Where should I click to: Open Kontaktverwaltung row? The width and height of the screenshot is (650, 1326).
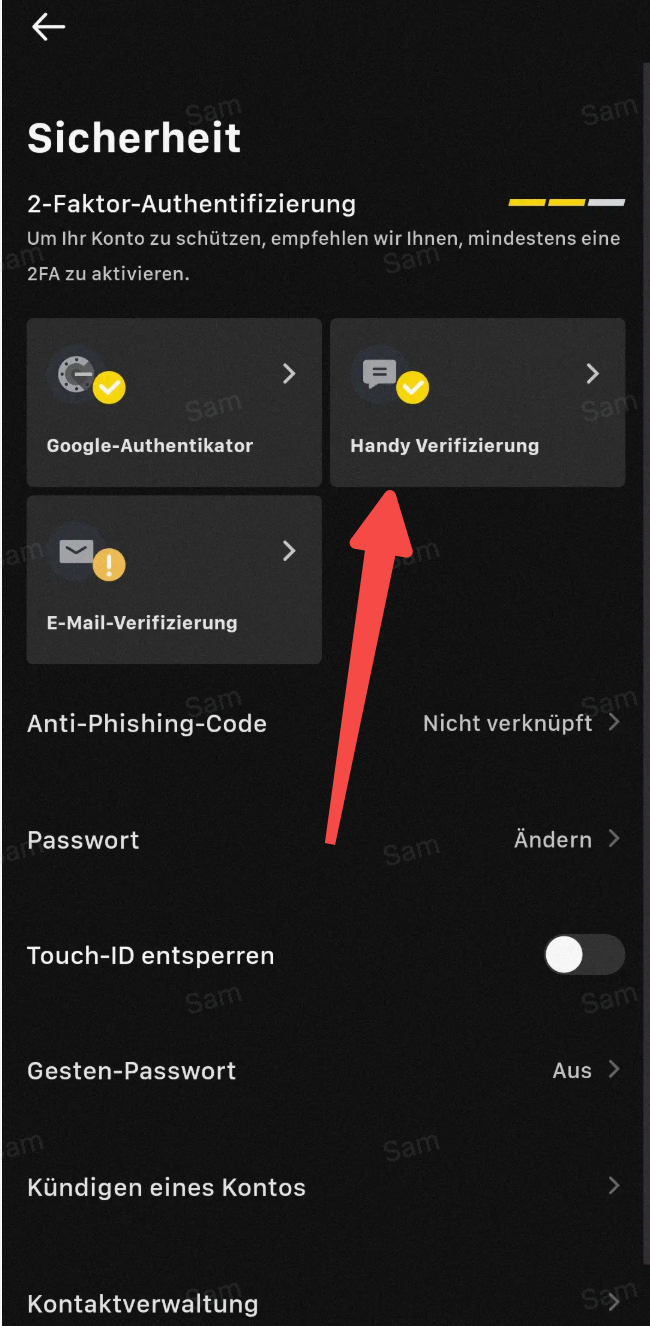[325, 1303]
